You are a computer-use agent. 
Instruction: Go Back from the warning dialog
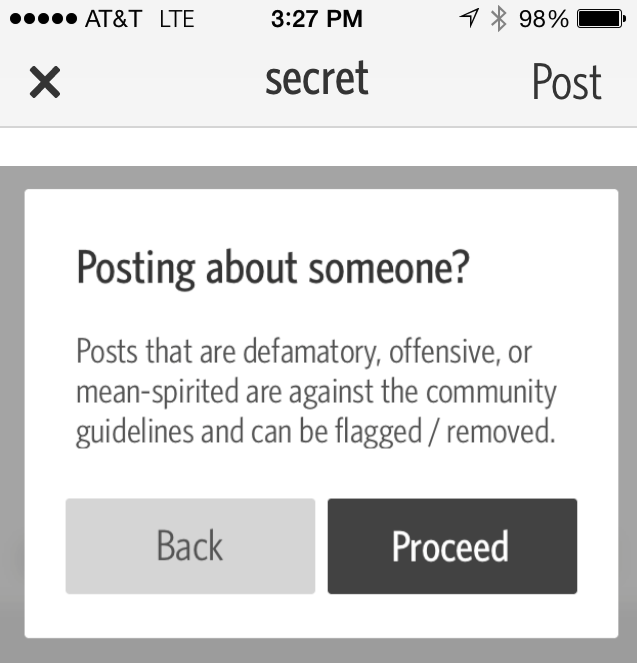(190, 546)
